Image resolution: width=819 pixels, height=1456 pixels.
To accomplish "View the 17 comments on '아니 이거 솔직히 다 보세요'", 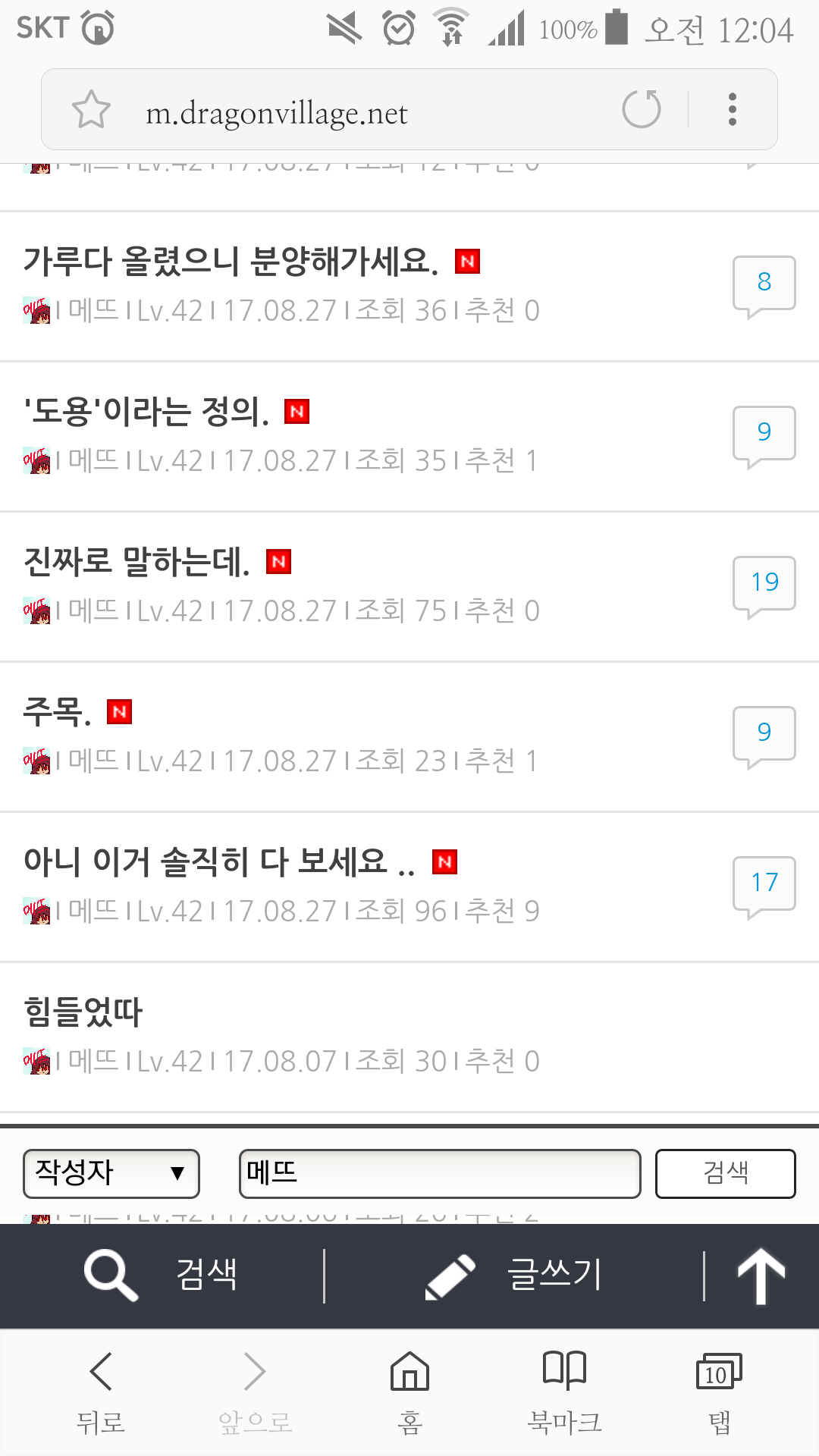I will click(x=764, y=883).
